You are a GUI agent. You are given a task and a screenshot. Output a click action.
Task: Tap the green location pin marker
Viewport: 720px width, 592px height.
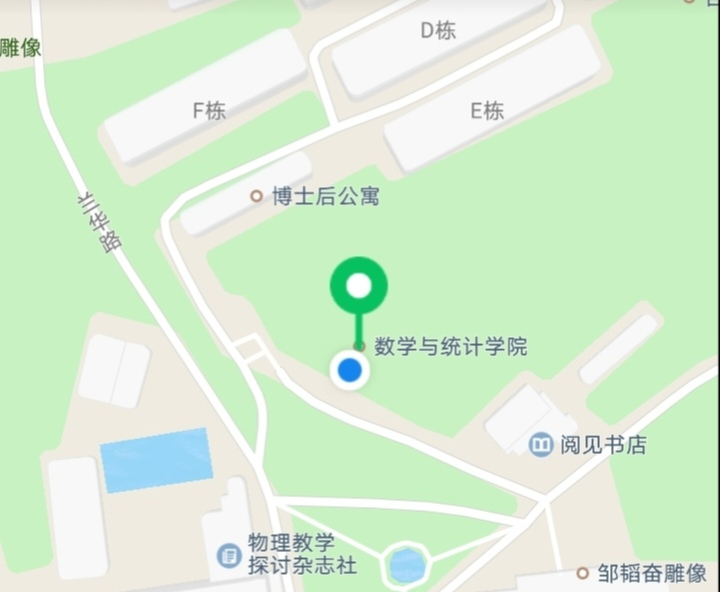pos(358,287)
